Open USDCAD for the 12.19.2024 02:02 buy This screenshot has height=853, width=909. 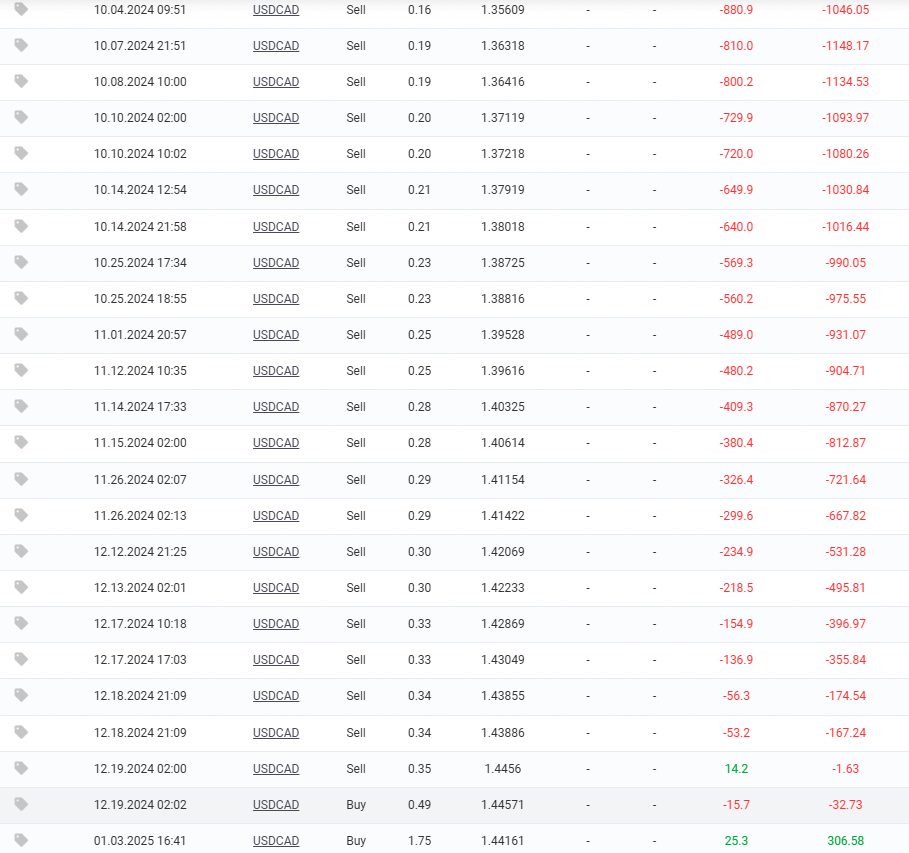[276, 805]
